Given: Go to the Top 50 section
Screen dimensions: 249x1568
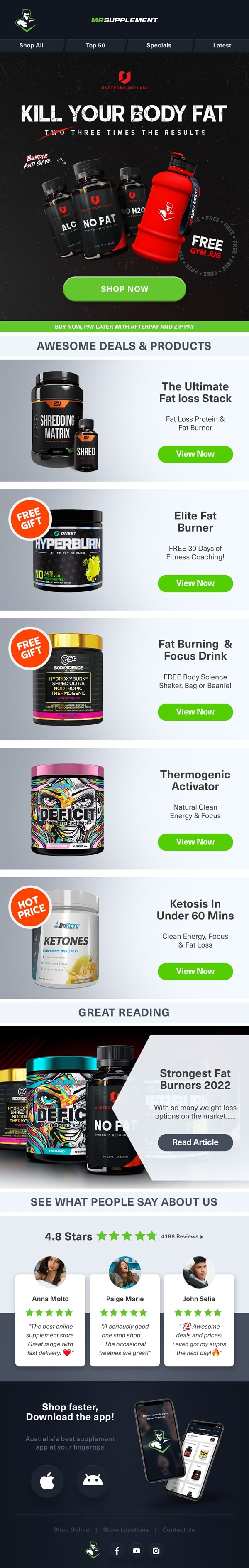Looking at the screenshot, I should tap(95, 45).
